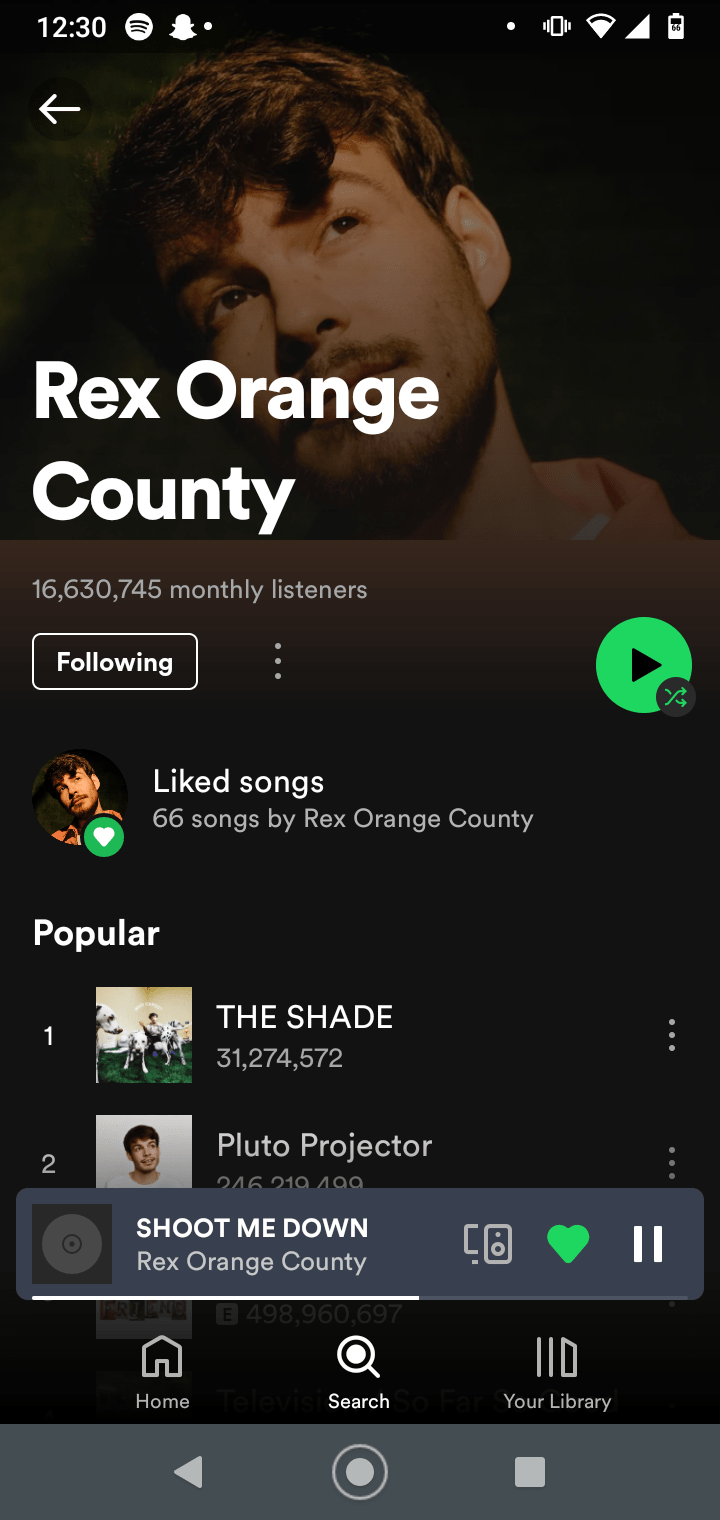The height and width of the screenshot is (1520, 720).
Task: Shuffle play Rex Orange County with green button
Action: coord(644,665)
